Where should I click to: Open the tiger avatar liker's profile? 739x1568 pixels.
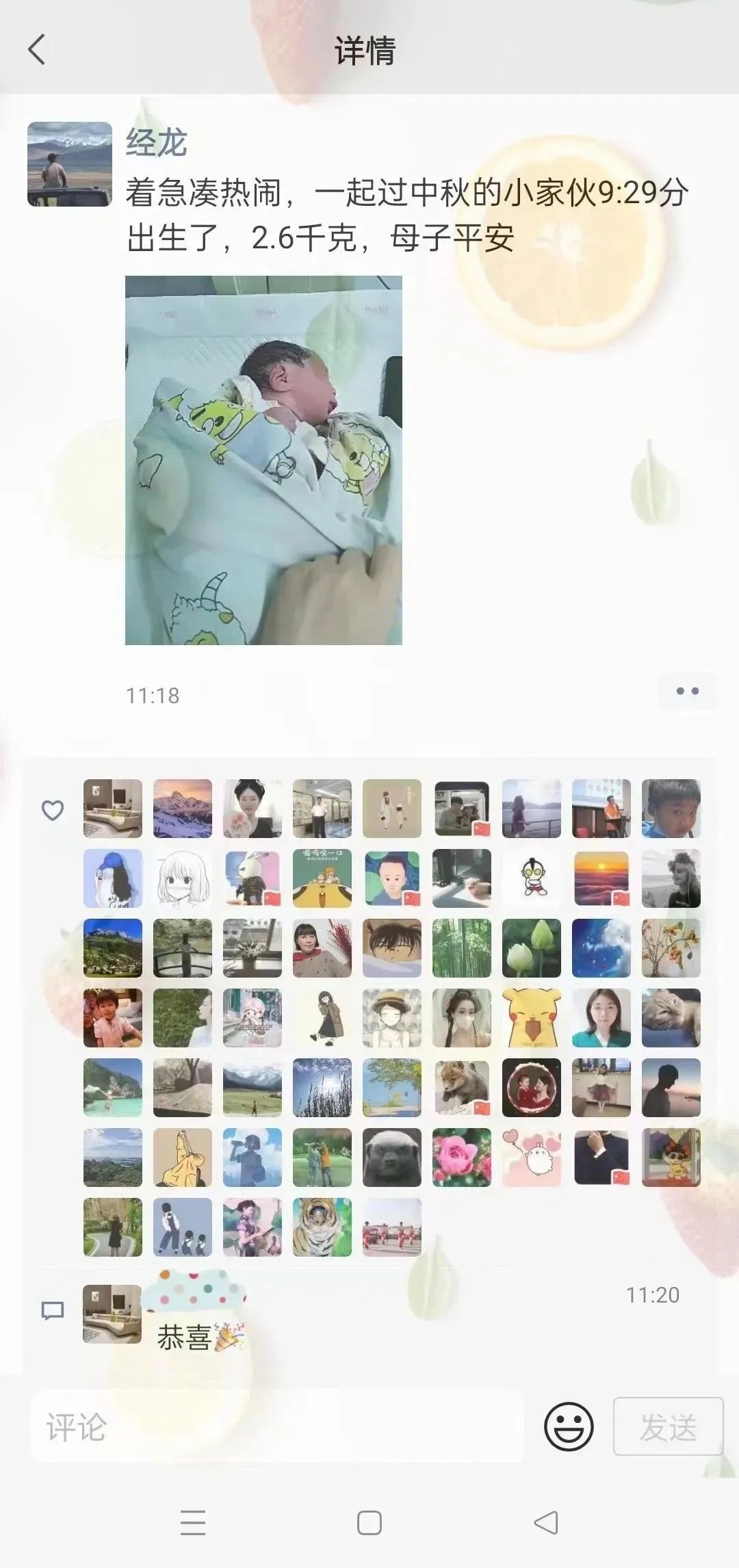pos(322,1227)
